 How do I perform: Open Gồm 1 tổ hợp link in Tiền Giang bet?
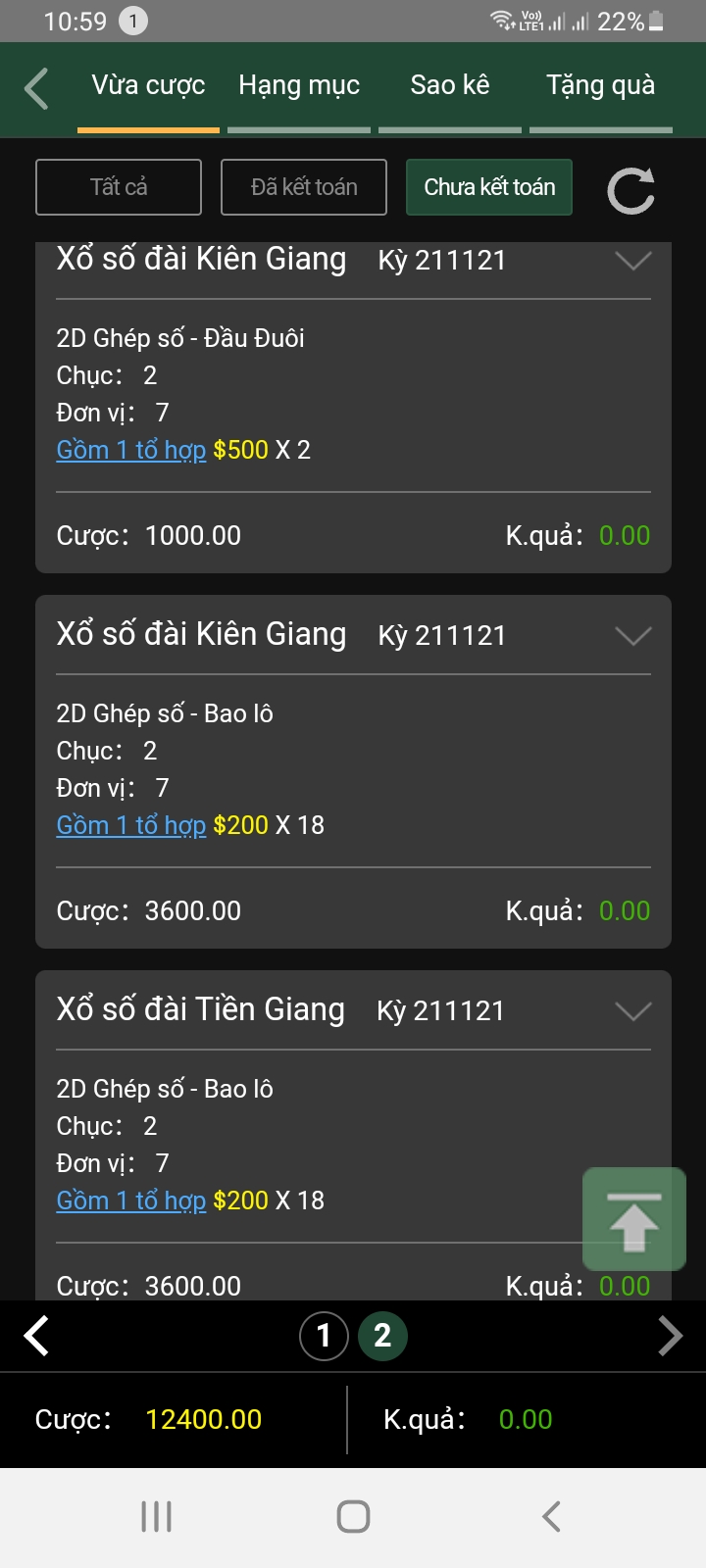[x=131, y=1200]
